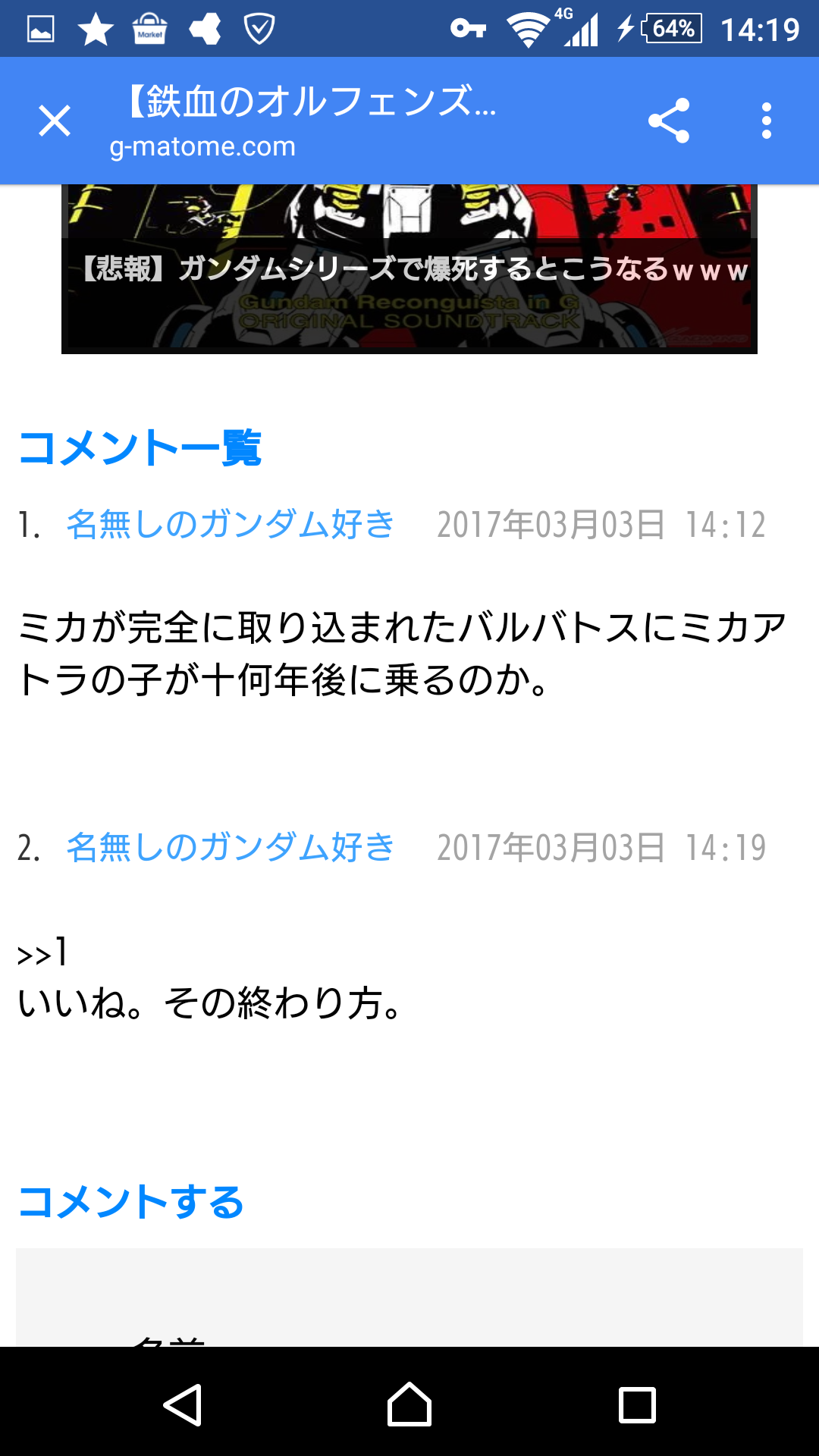This screenshot has height=1456, width=819.
Task: Tap commenter name on comment 2
Action: coord(231,847)
